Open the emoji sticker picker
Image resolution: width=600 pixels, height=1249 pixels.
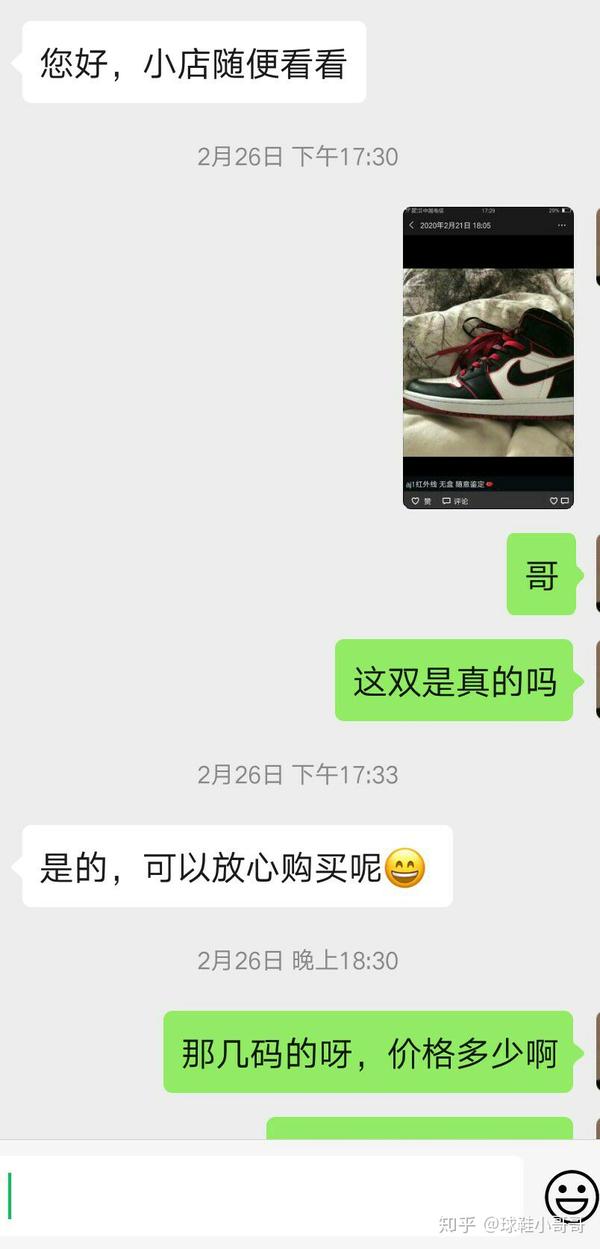click(x=571, y=1196)
